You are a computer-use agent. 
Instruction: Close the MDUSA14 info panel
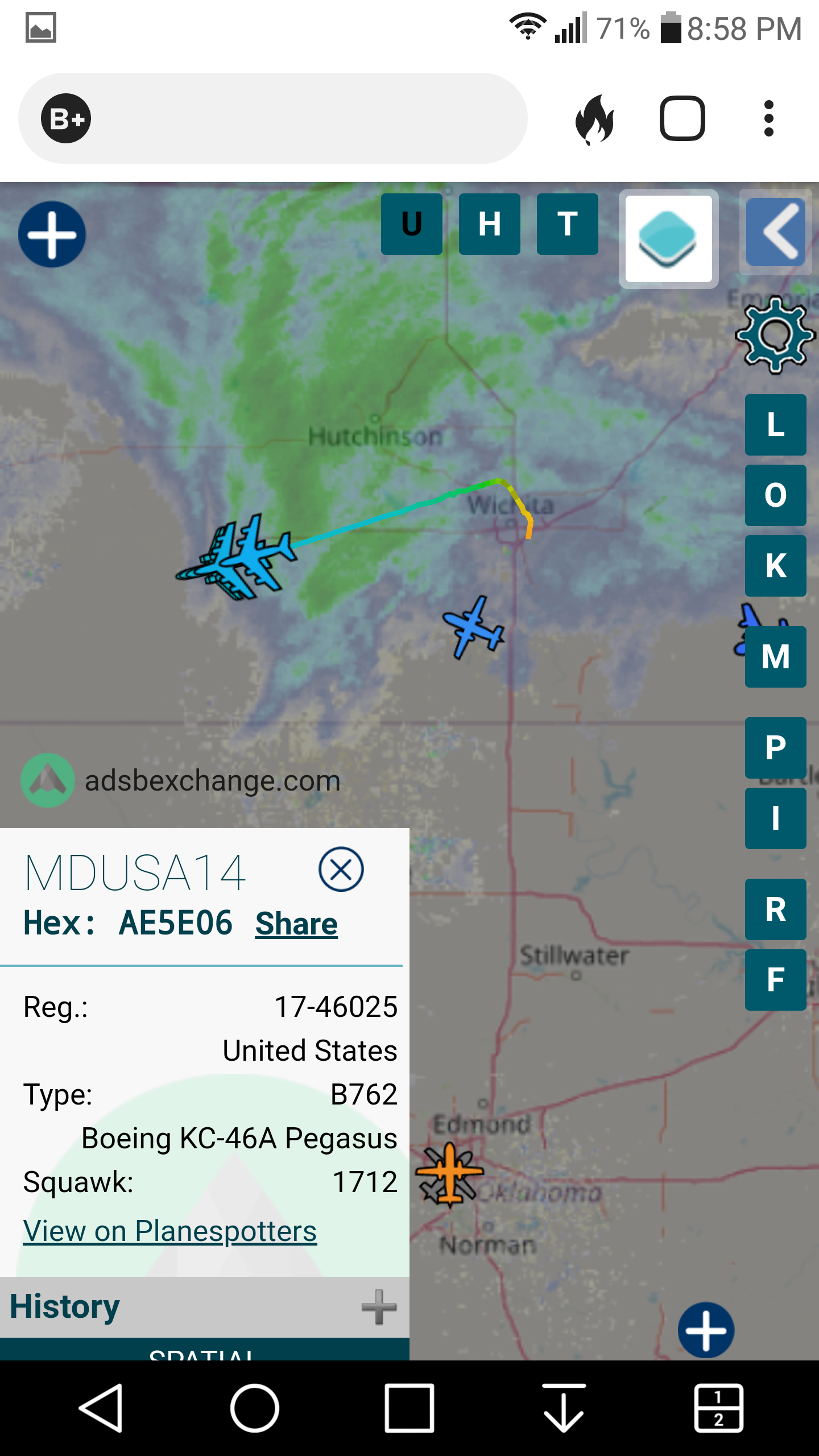tap(341, 870)
